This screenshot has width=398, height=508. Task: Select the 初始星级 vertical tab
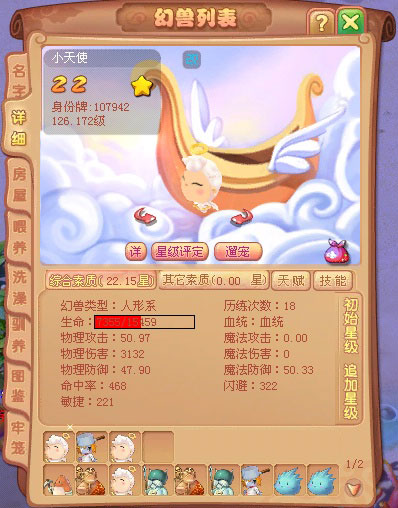pyautogui.click(x=351, y=325)
